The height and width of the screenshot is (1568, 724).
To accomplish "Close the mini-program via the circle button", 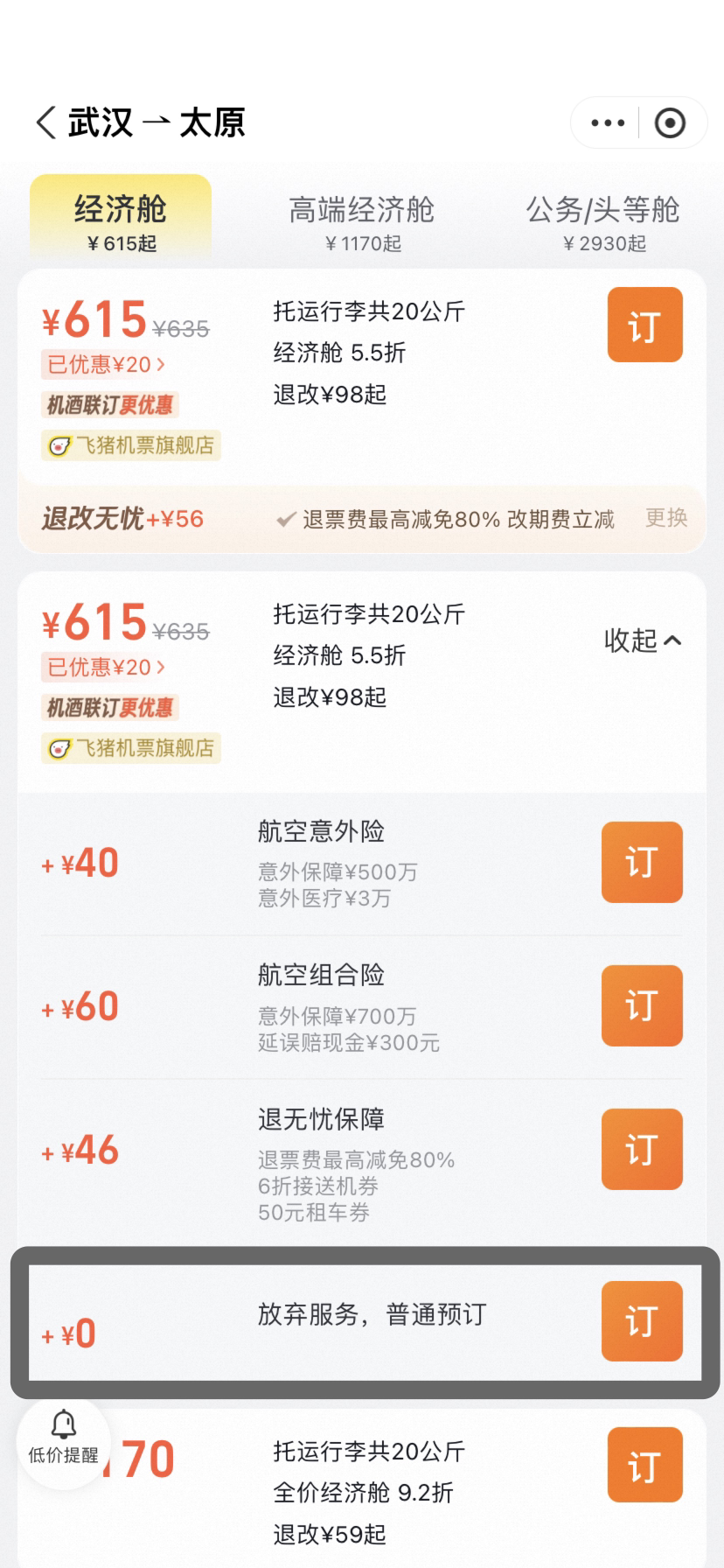I will pos(670,123).
